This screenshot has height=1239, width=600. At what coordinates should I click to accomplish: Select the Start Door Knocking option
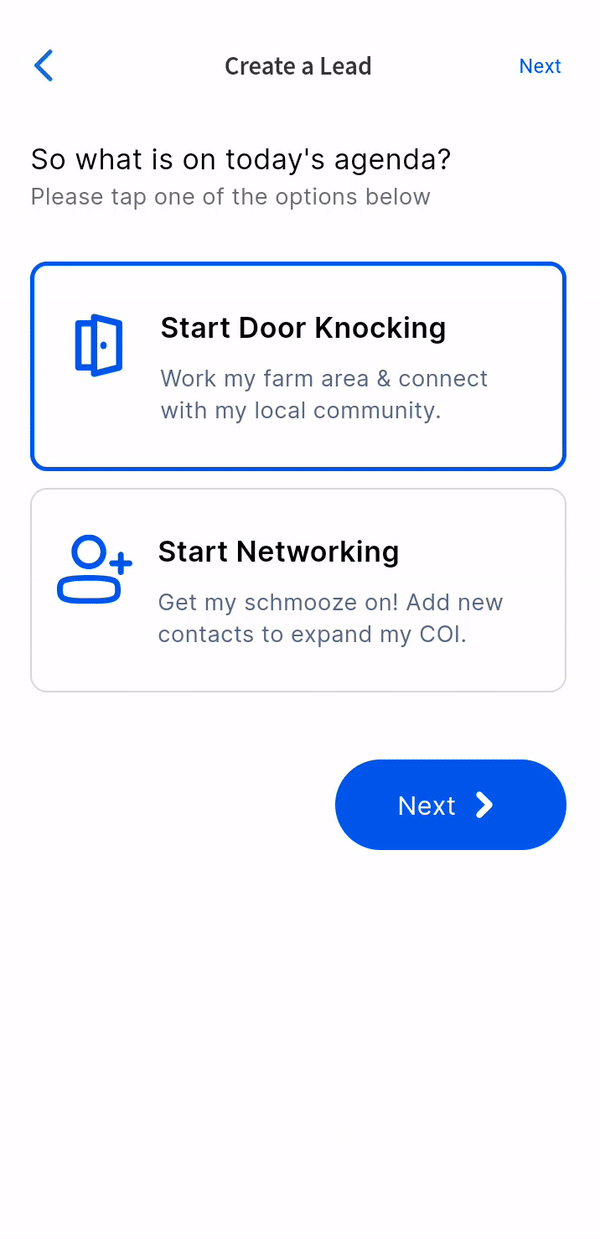click(298, 366)
